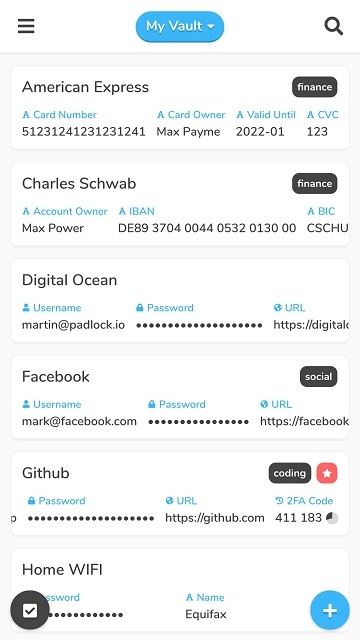
Task: Enable multi-select with the checkbox button
Action: click(x=30, y=611)
